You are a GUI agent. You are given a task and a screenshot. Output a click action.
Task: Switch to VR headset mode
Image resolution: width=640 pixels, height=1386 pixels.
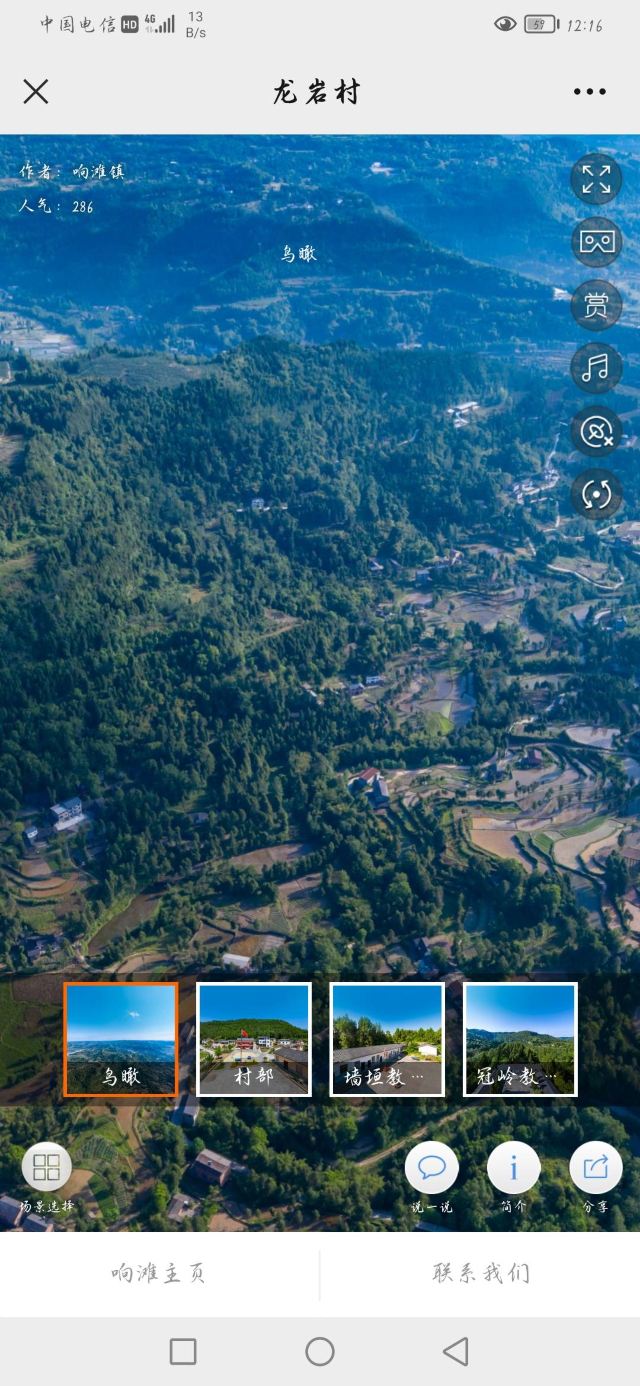(596, 242)
